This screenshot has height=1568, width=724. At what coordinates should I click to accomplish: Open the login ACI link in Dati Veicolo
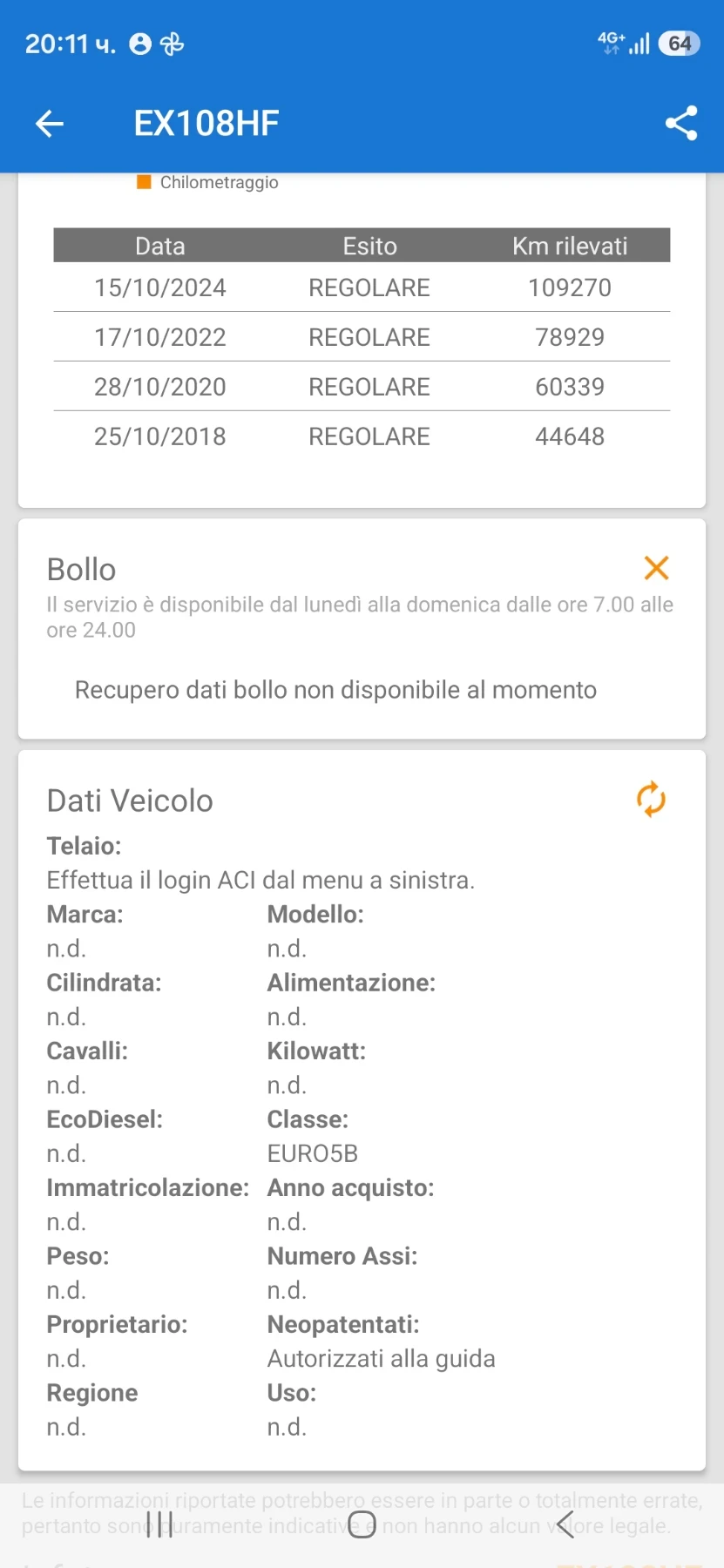(x=261, y=880)
